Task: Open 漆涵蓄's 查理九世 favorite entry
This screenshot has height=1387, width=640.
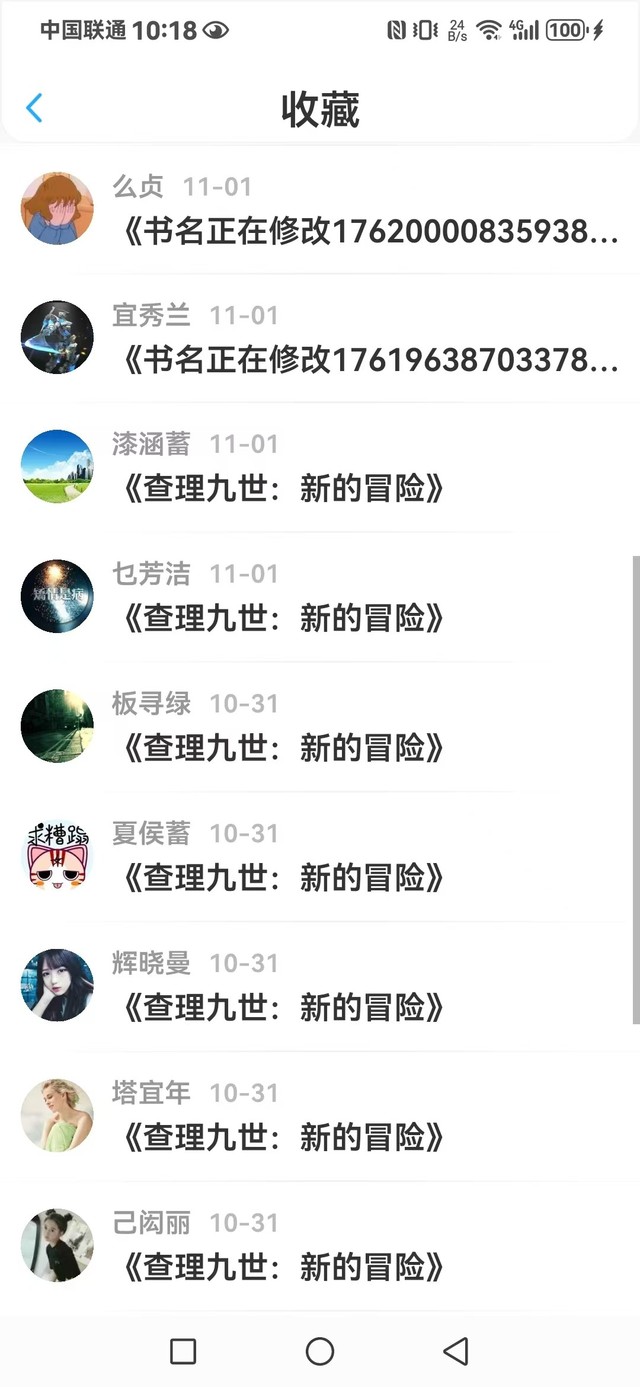Action: 284,489
